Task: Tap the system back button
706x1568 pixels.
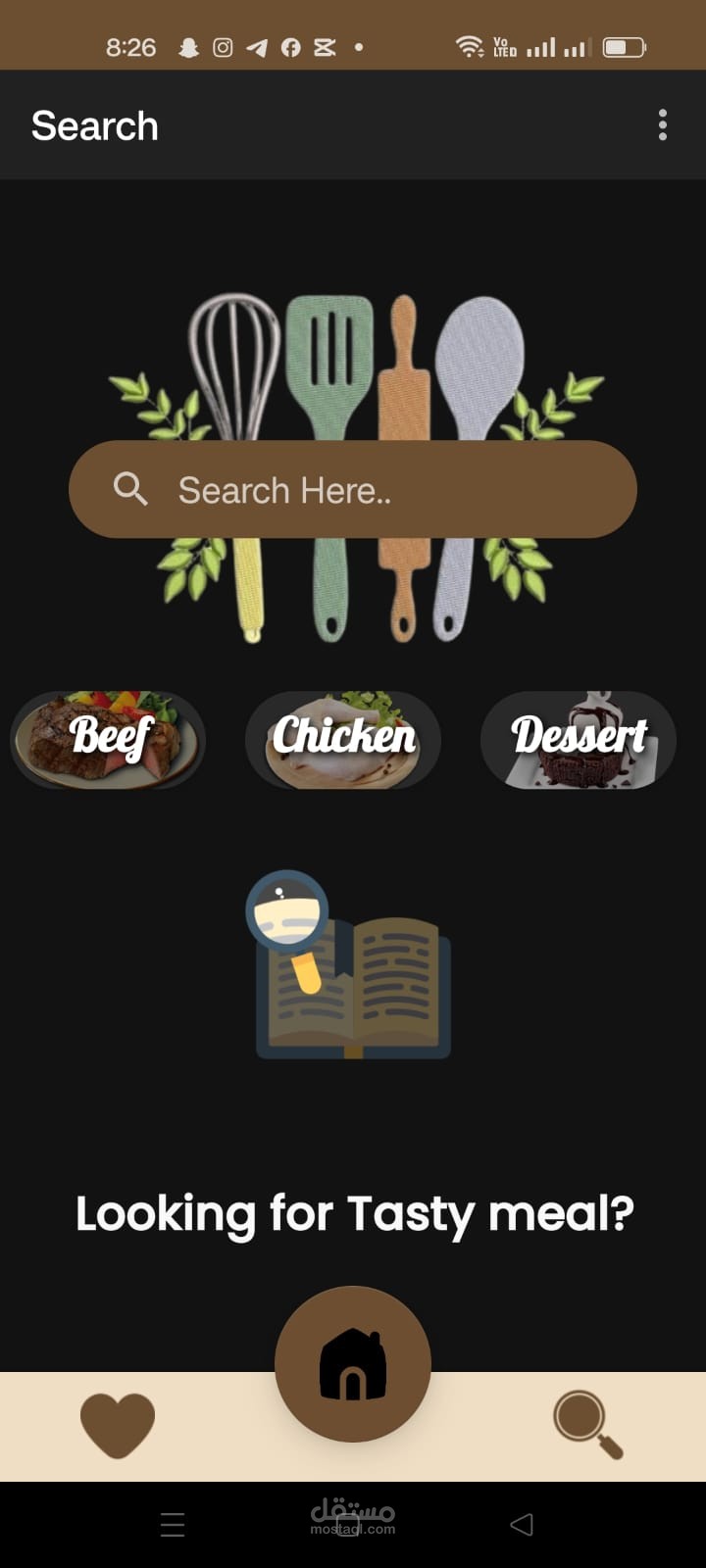Action: coord(522,1524)
